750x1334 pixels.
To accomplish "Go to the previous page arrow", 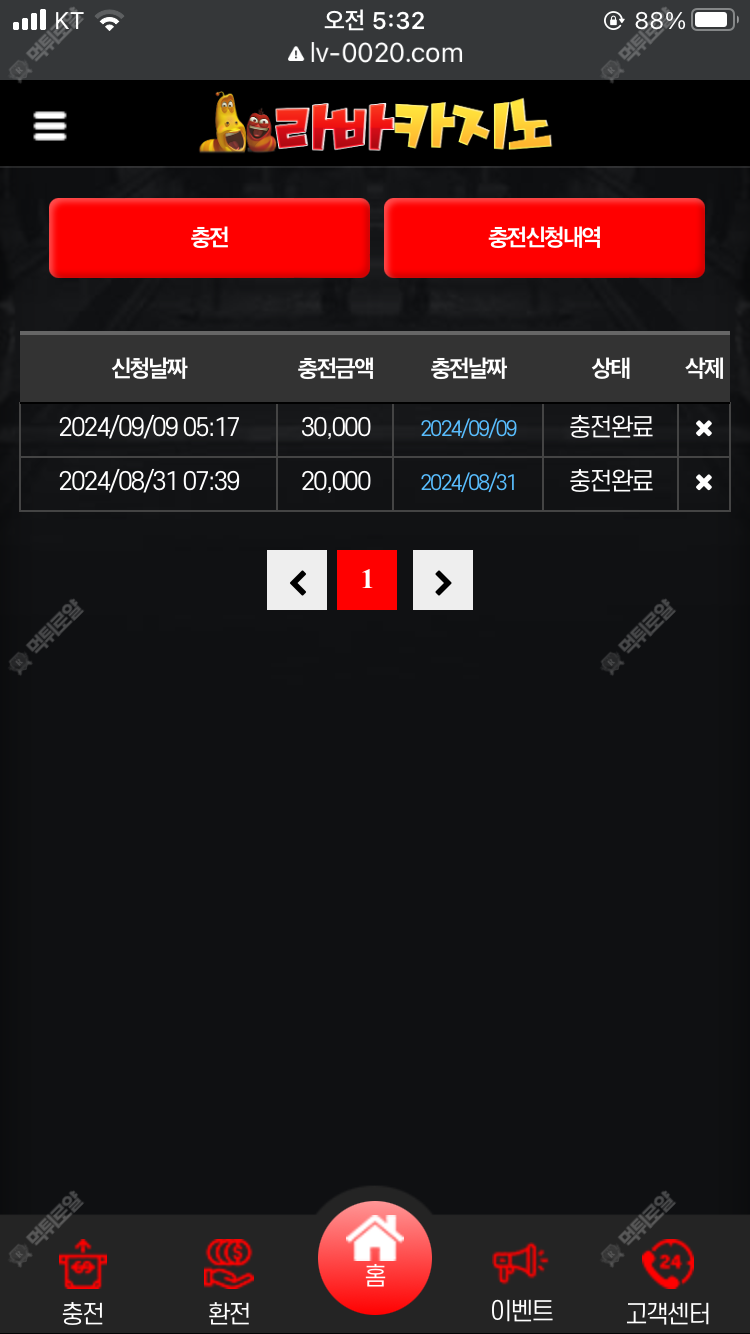I will point(297,580).
